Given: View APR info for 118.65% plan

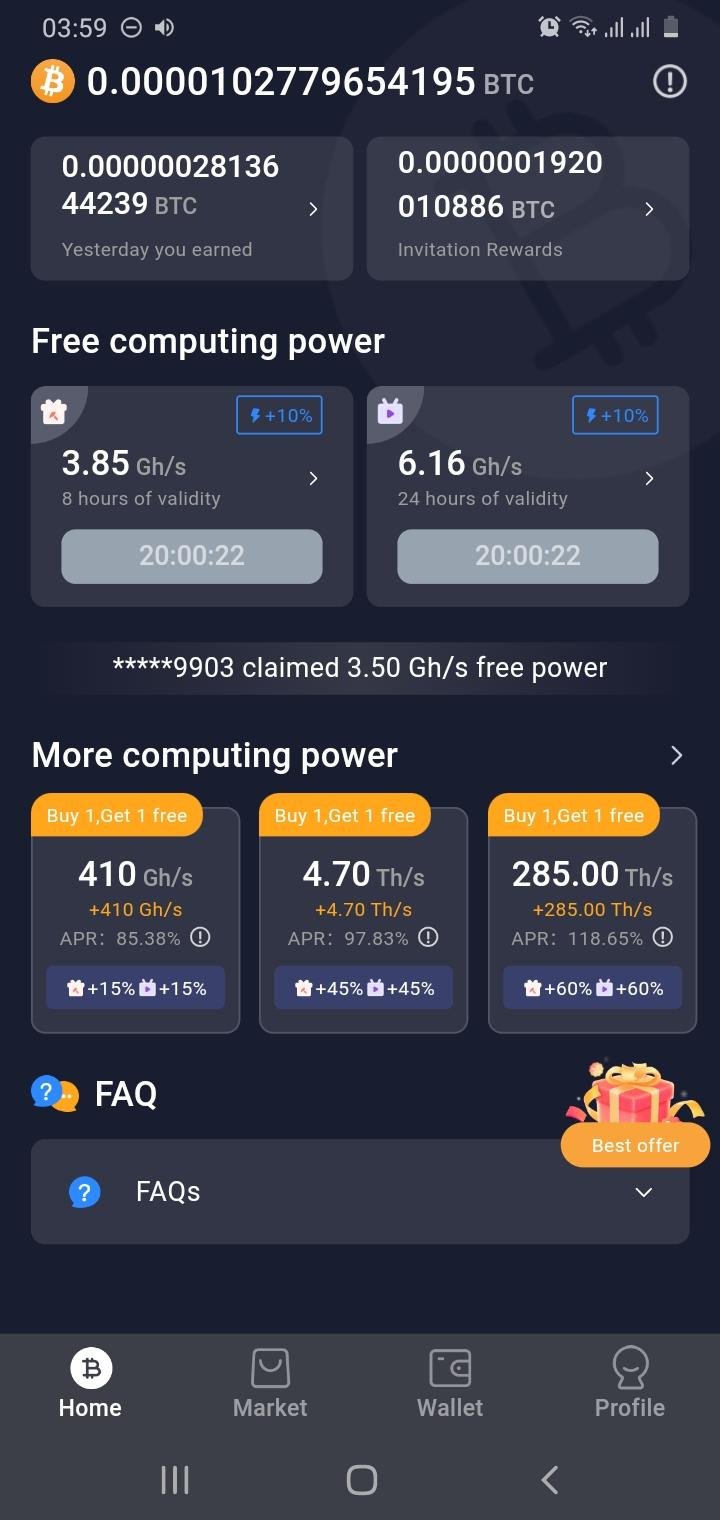Looking at the screenshot, I should pos(662,938).
